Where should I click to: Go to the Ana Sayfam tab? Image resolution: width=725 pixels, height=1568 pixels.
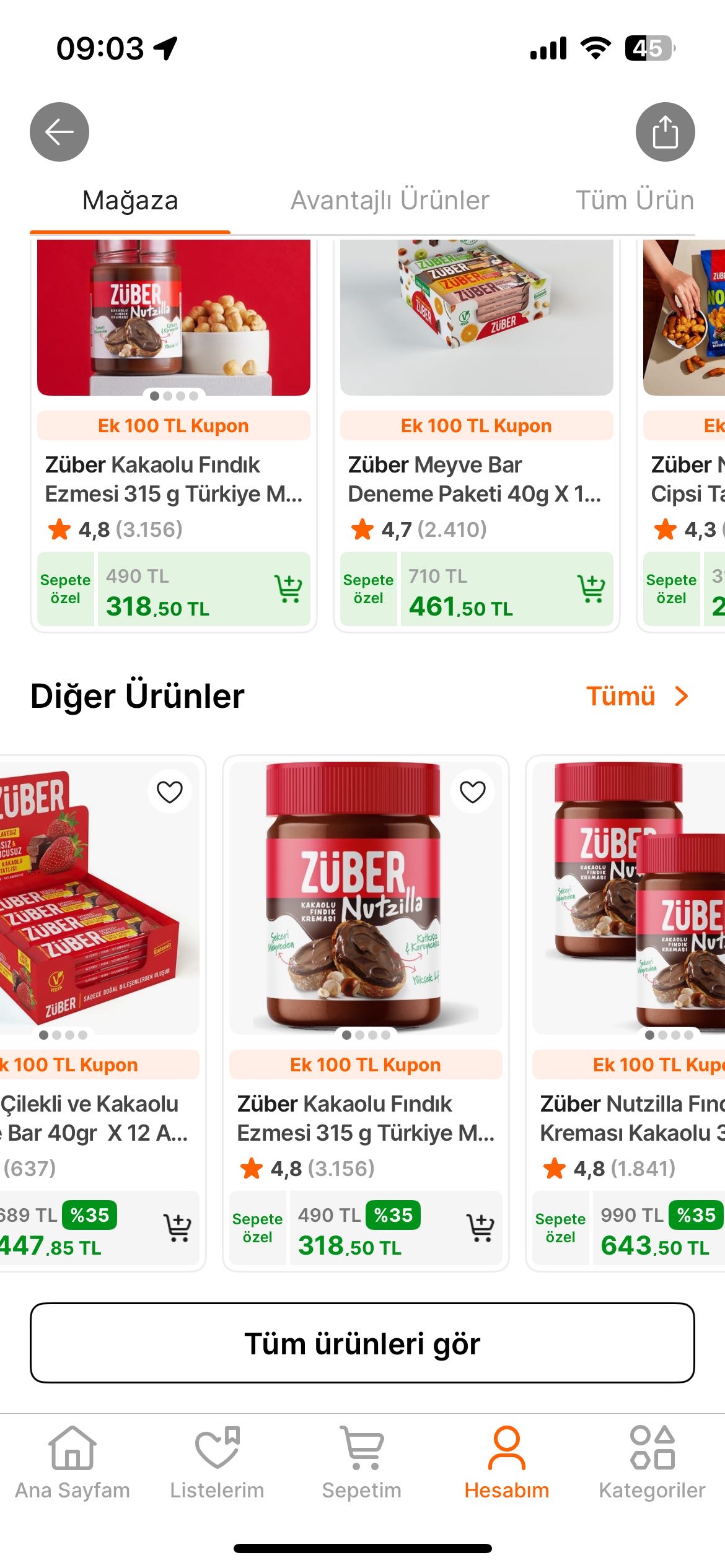click(72, 1463)
